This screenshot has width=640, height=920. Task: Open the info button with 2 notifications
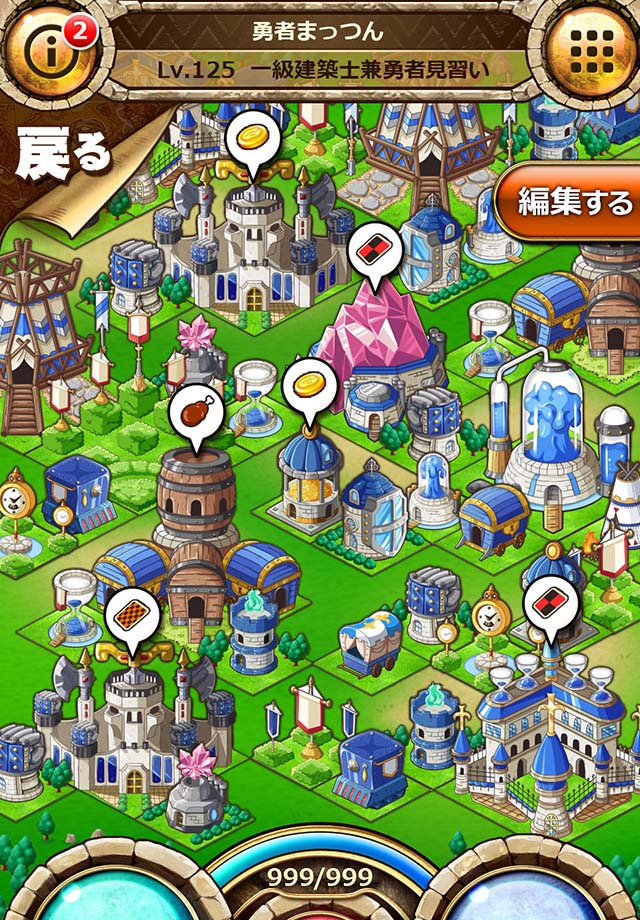50,50
